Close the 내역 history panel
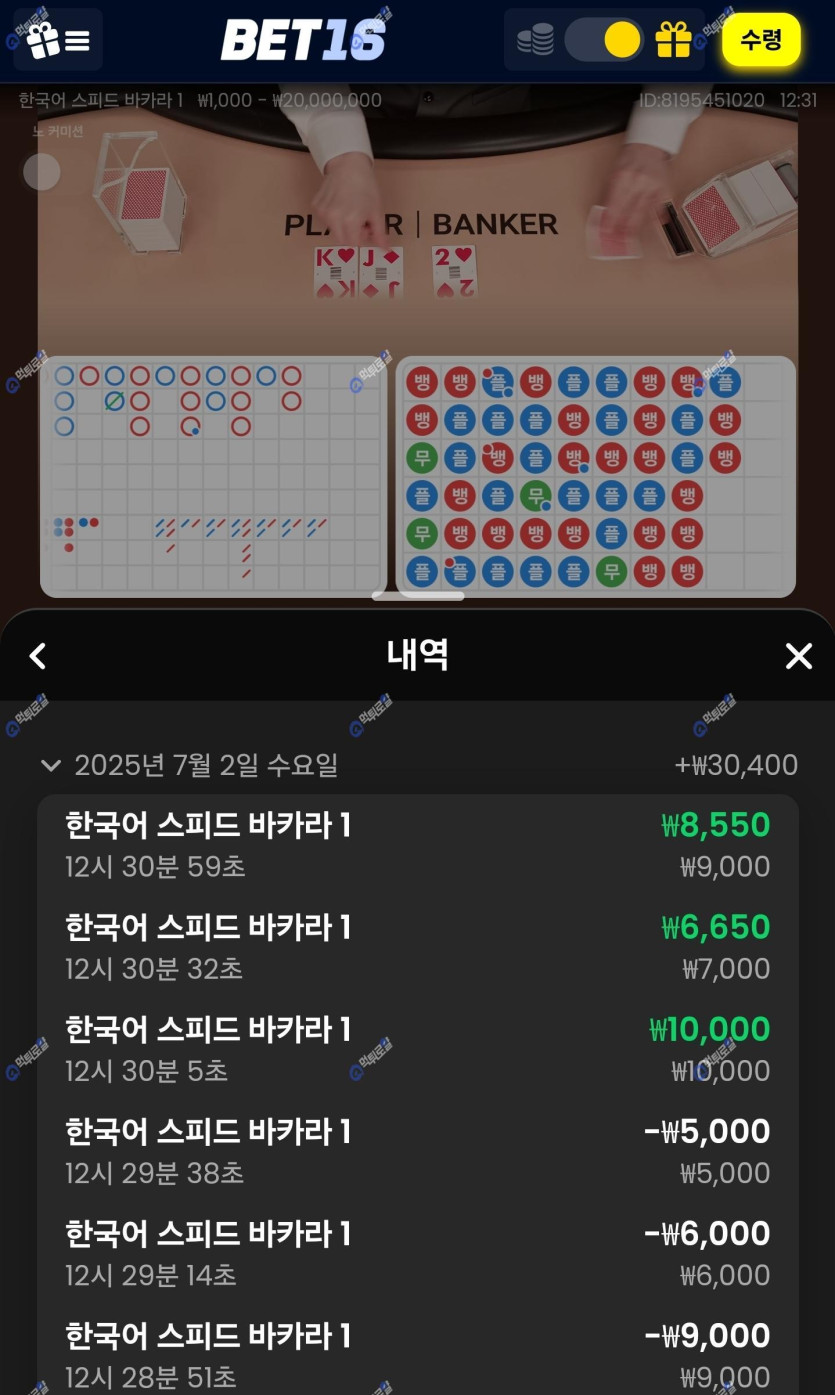The height and width of the screenshot is (1395, 835). (798, 656)
